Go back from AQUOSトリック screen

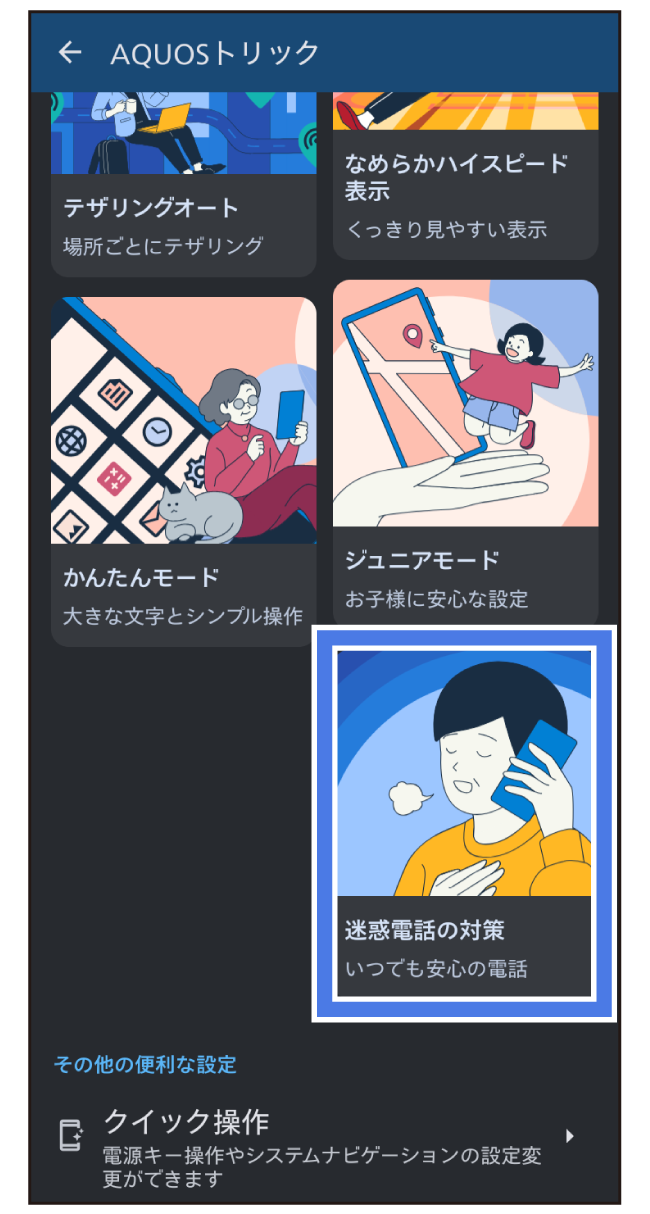(69, 53)
